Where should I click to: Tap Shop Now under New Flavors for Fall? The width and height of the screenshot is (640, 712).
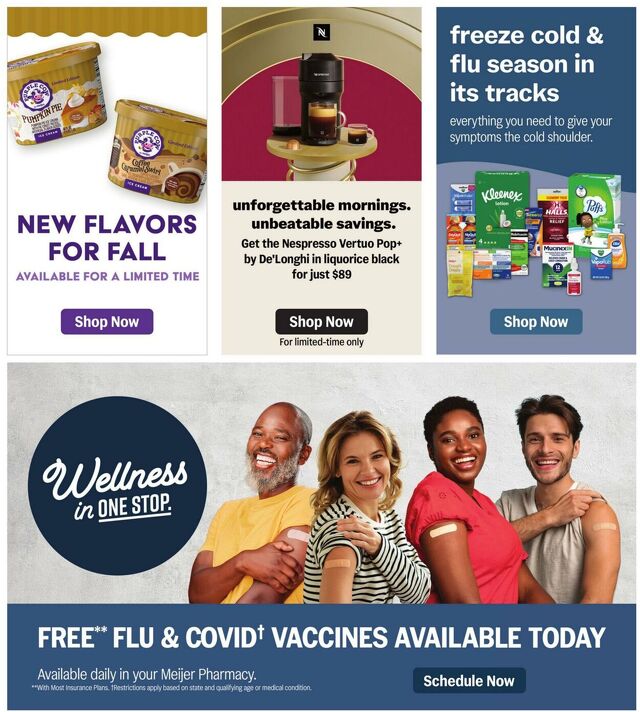[107, 321]
